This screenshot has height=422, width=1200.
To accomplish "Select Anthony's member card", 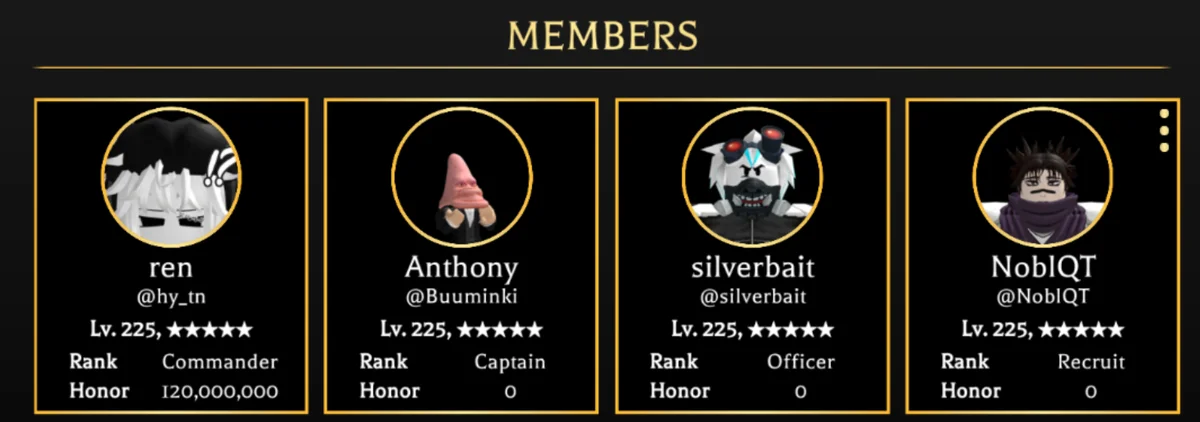I will (x=461, y=255).
